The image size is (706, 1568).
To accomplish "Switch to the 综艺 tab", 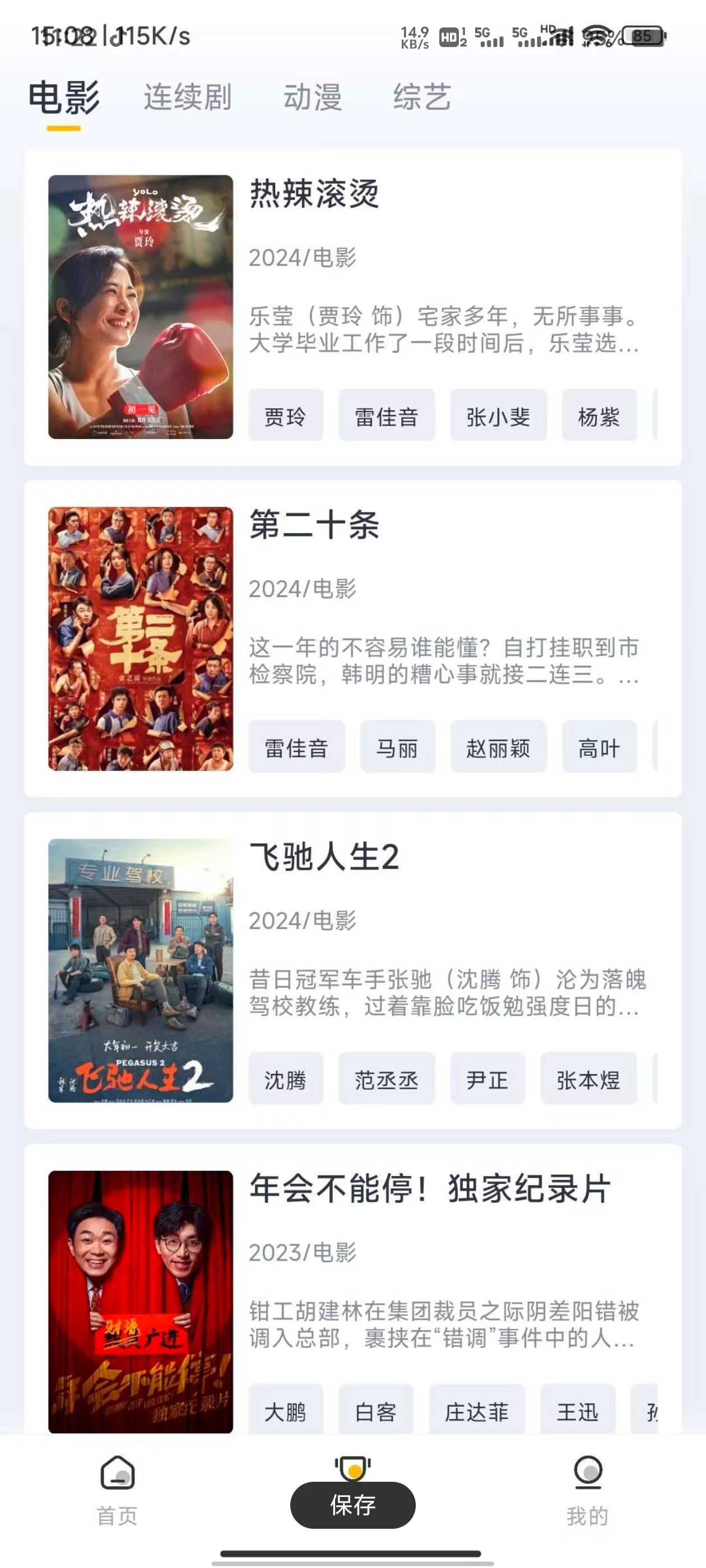I will 421,97.
